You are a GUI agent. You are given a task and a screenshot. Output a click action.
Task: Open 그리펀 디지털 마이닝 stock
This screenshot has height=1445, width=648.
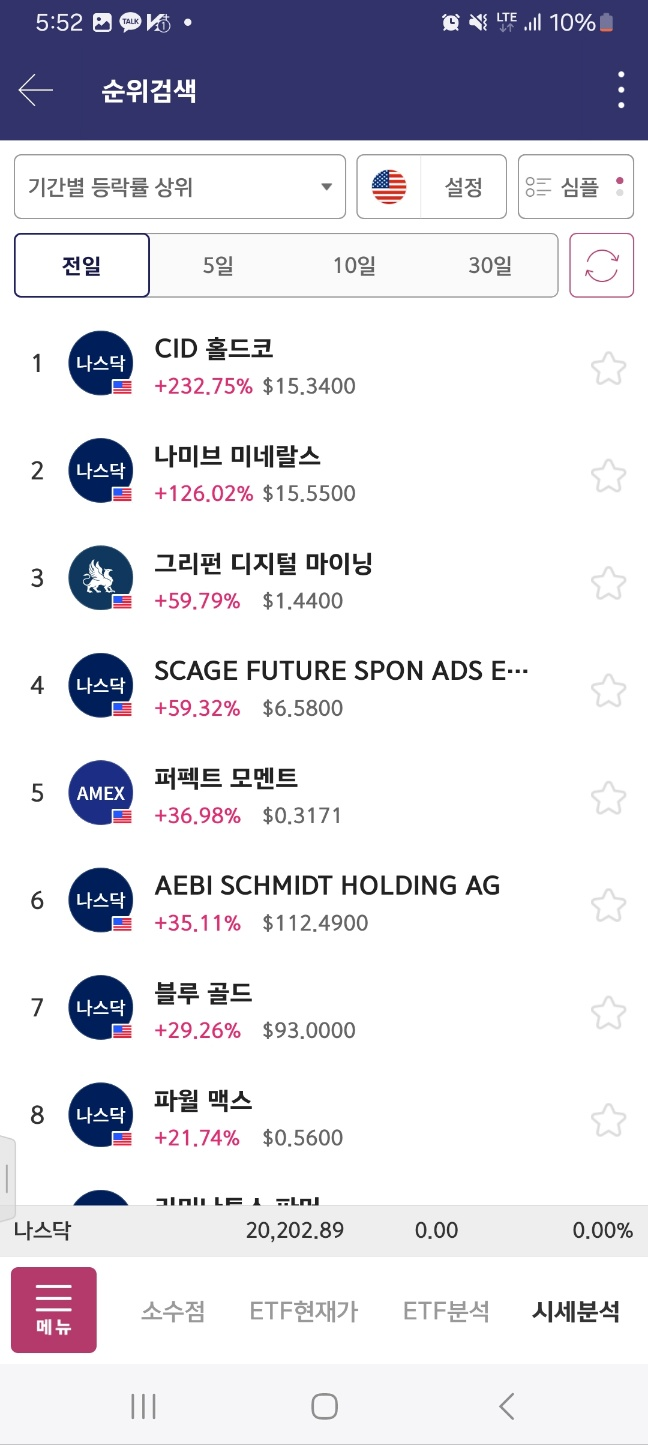pyautogui.click(x=263, y=564)
